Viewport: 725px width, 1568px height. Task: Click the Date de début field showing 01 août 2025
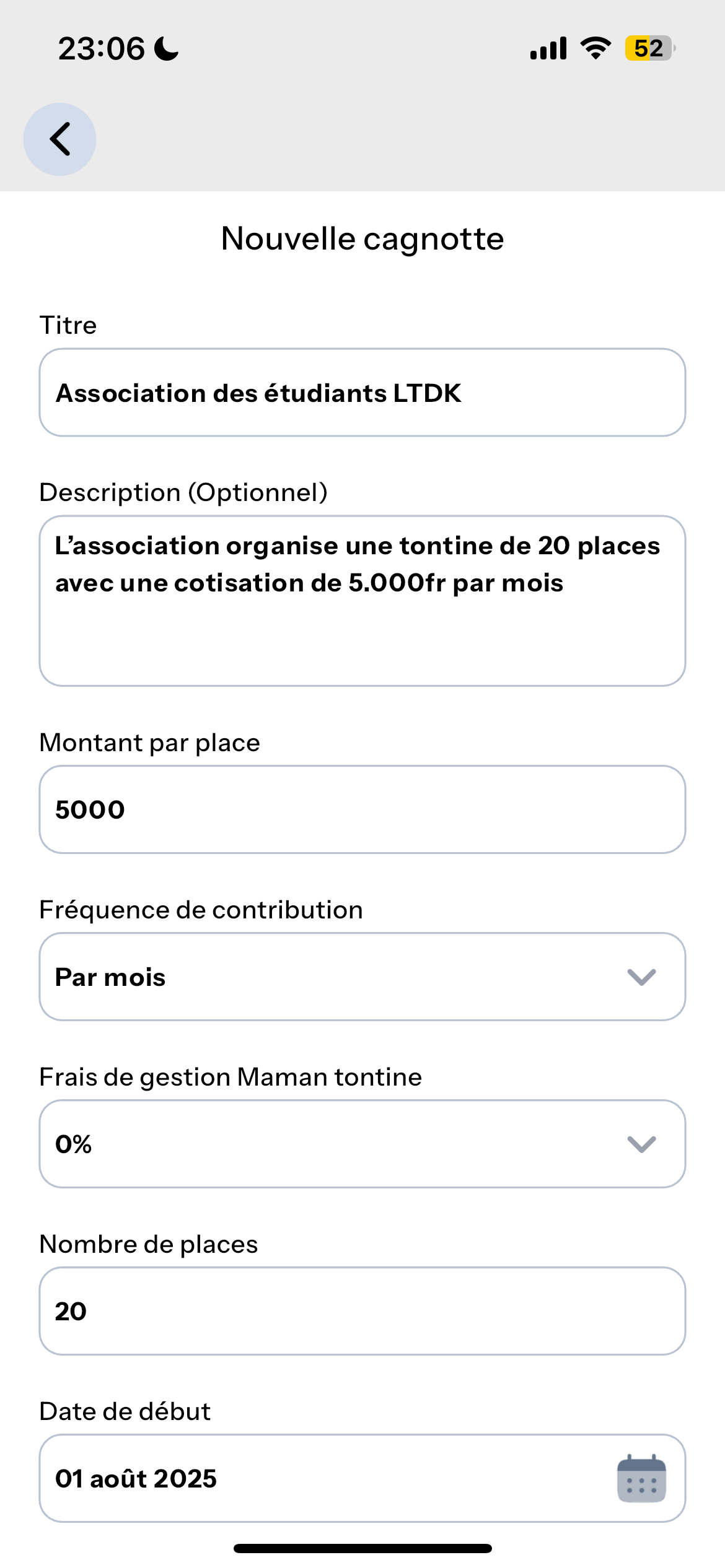coord(310,1479)
